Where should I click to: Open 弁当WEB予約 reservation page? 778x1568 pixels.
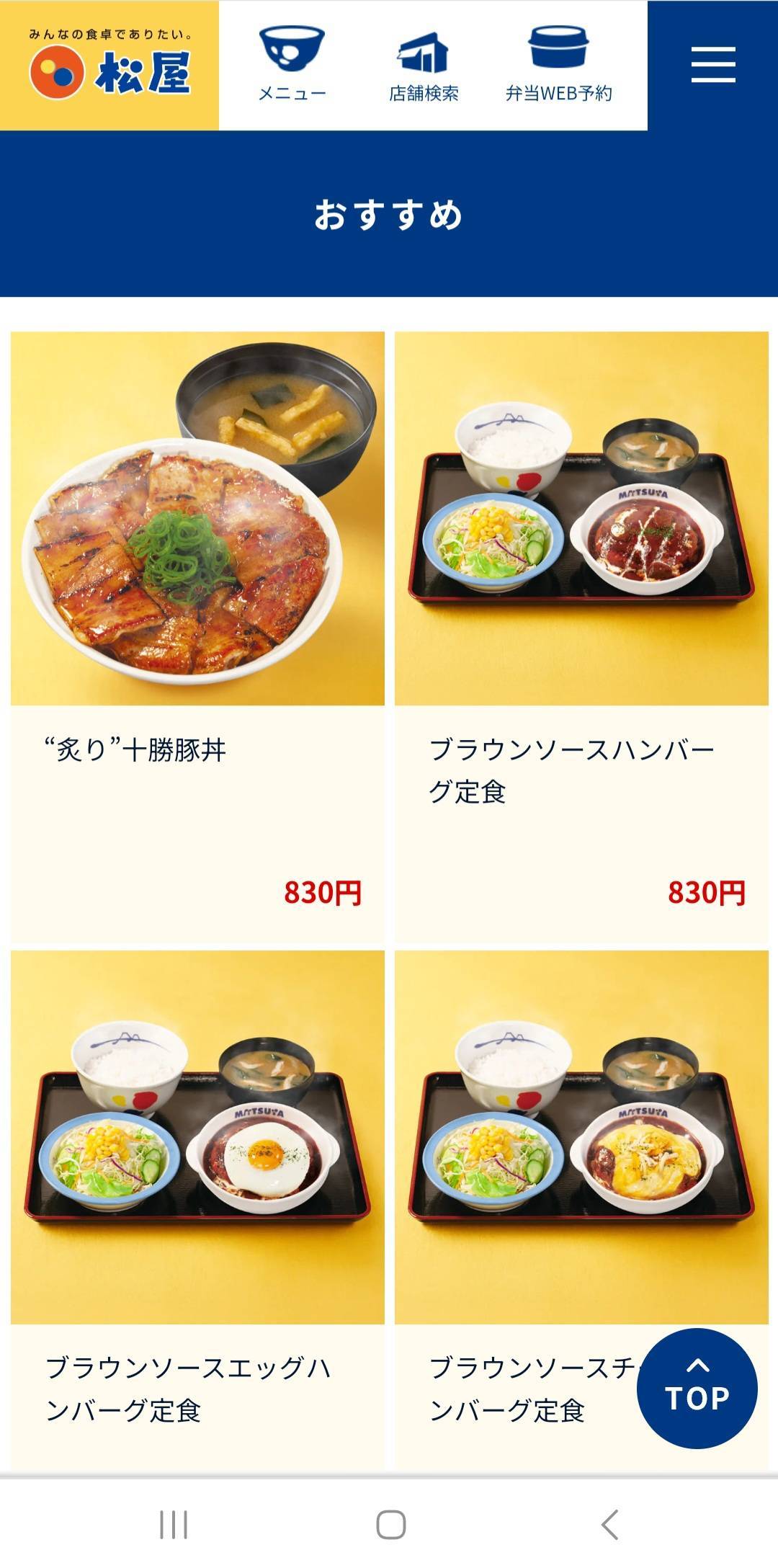point(558,66)
